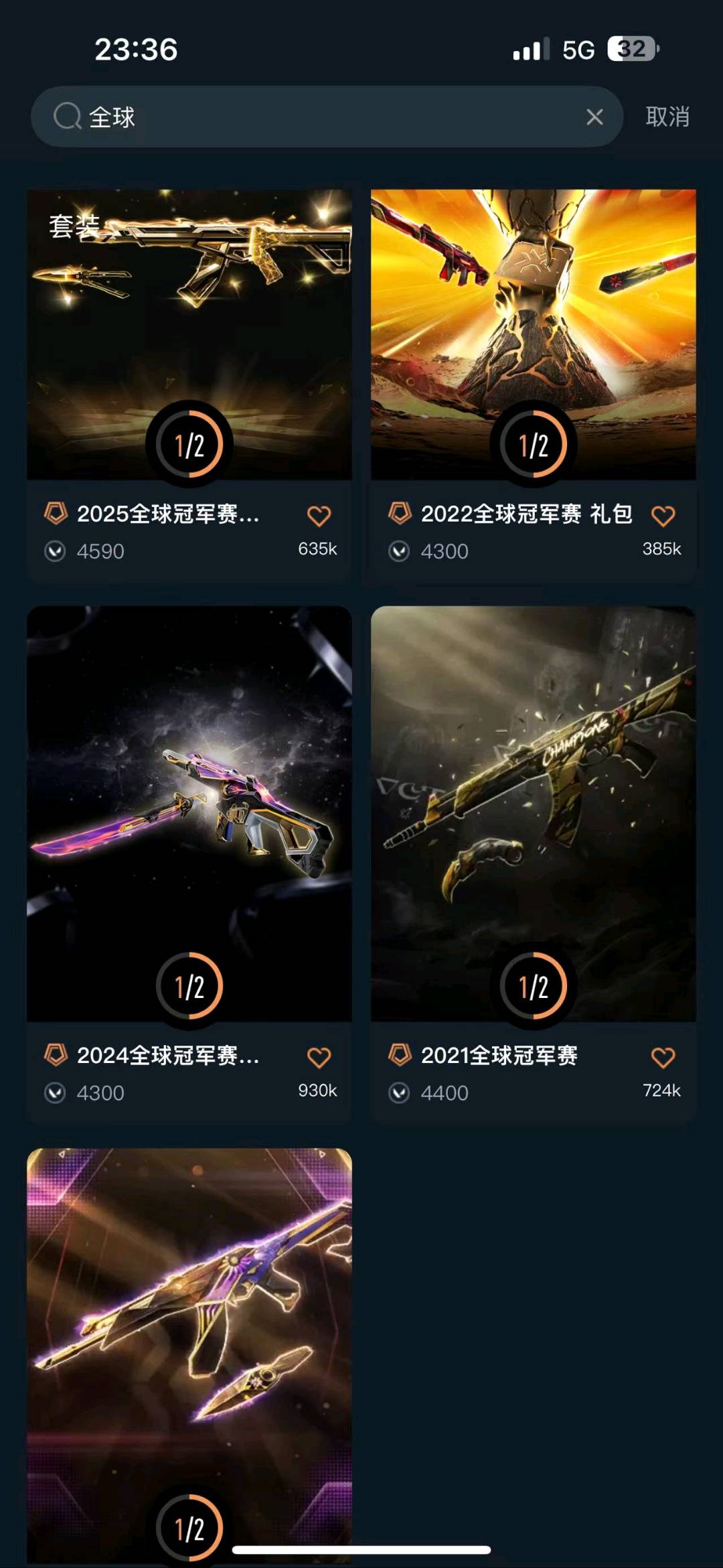
Task: Like the 2022全球冠军赛 礼包 with the heart
Action: click(663, 516)
